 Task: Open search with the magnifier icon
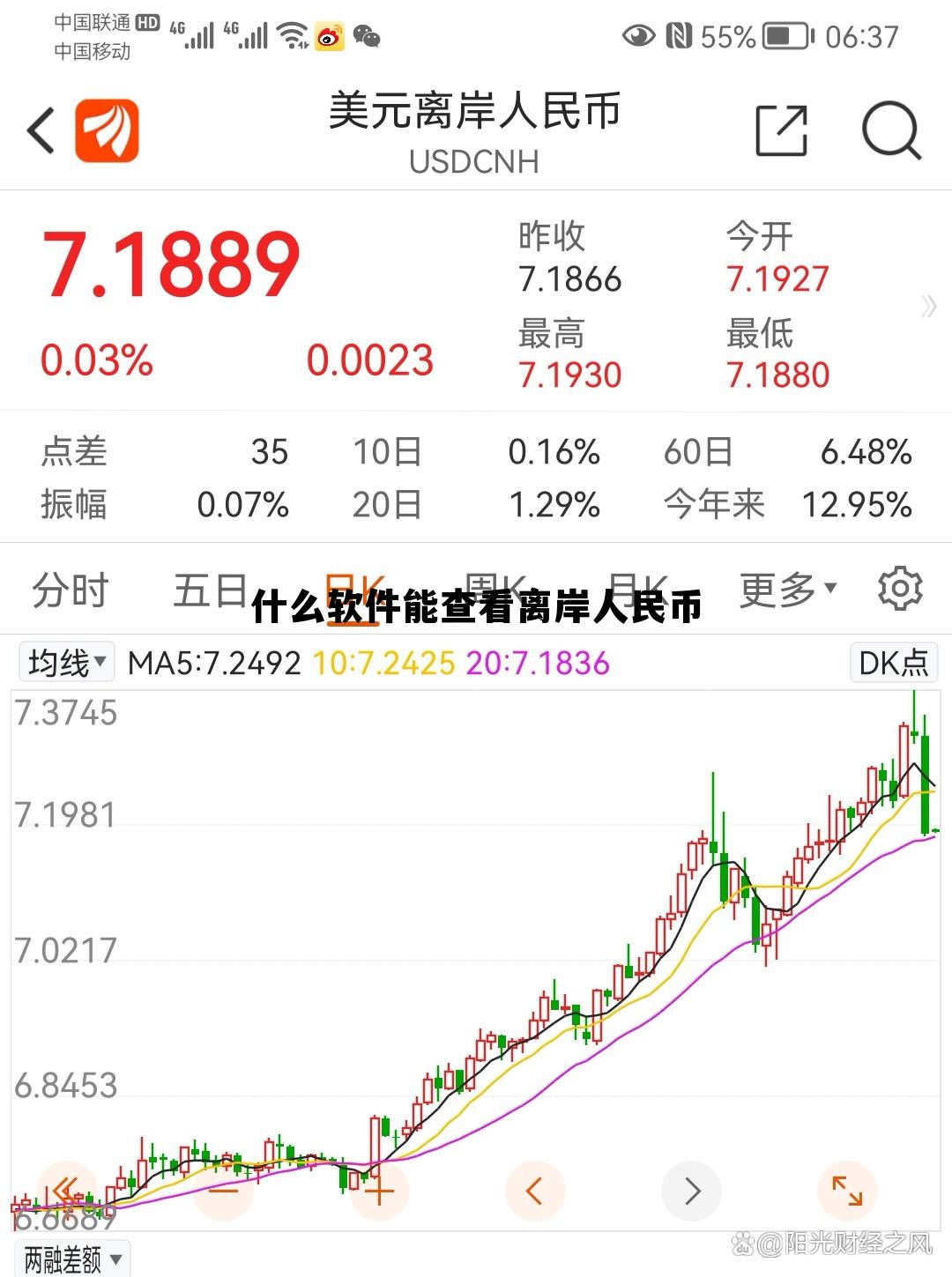[x=892, y=129]
